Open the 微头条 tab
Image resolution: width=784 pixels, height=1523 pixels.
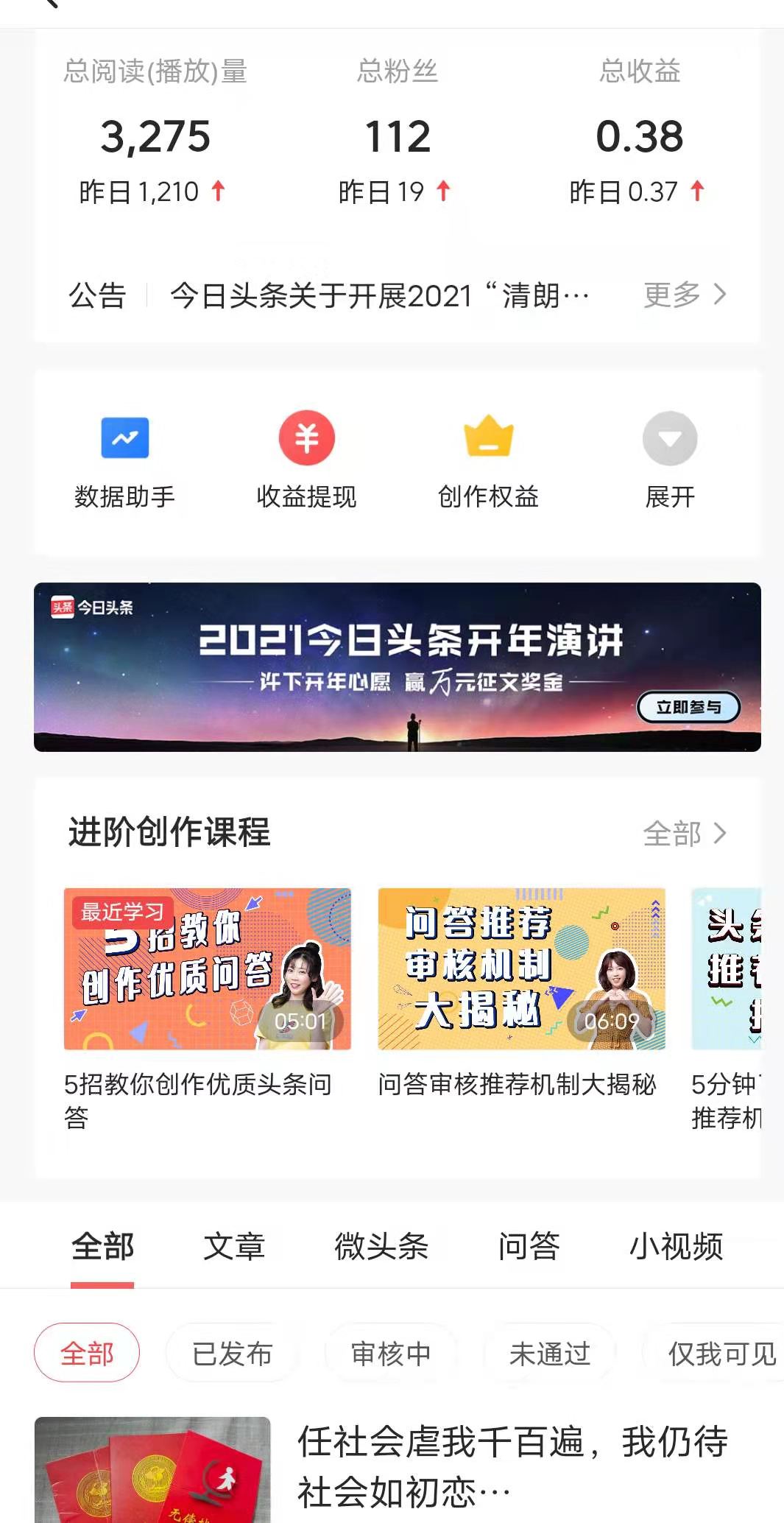click(x=383, y=1246)
